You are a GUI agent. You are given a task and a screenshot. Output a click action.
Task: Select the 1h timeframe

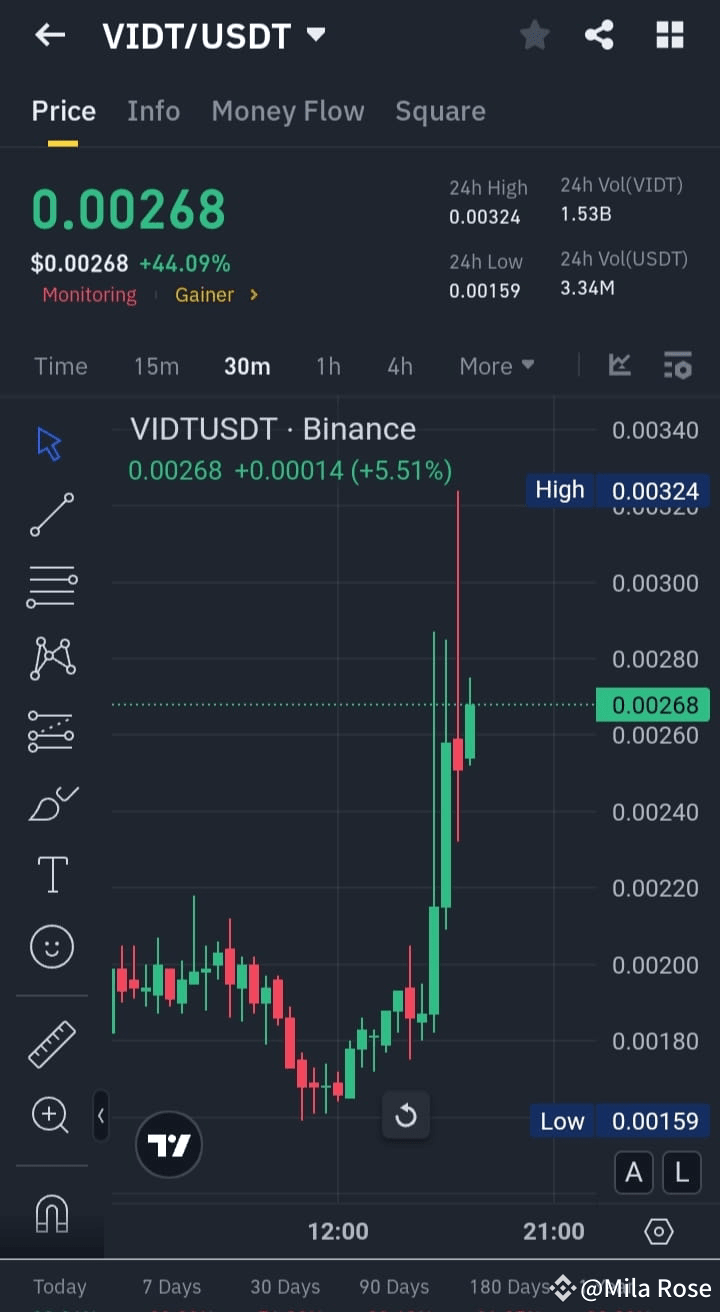(328, 366)
